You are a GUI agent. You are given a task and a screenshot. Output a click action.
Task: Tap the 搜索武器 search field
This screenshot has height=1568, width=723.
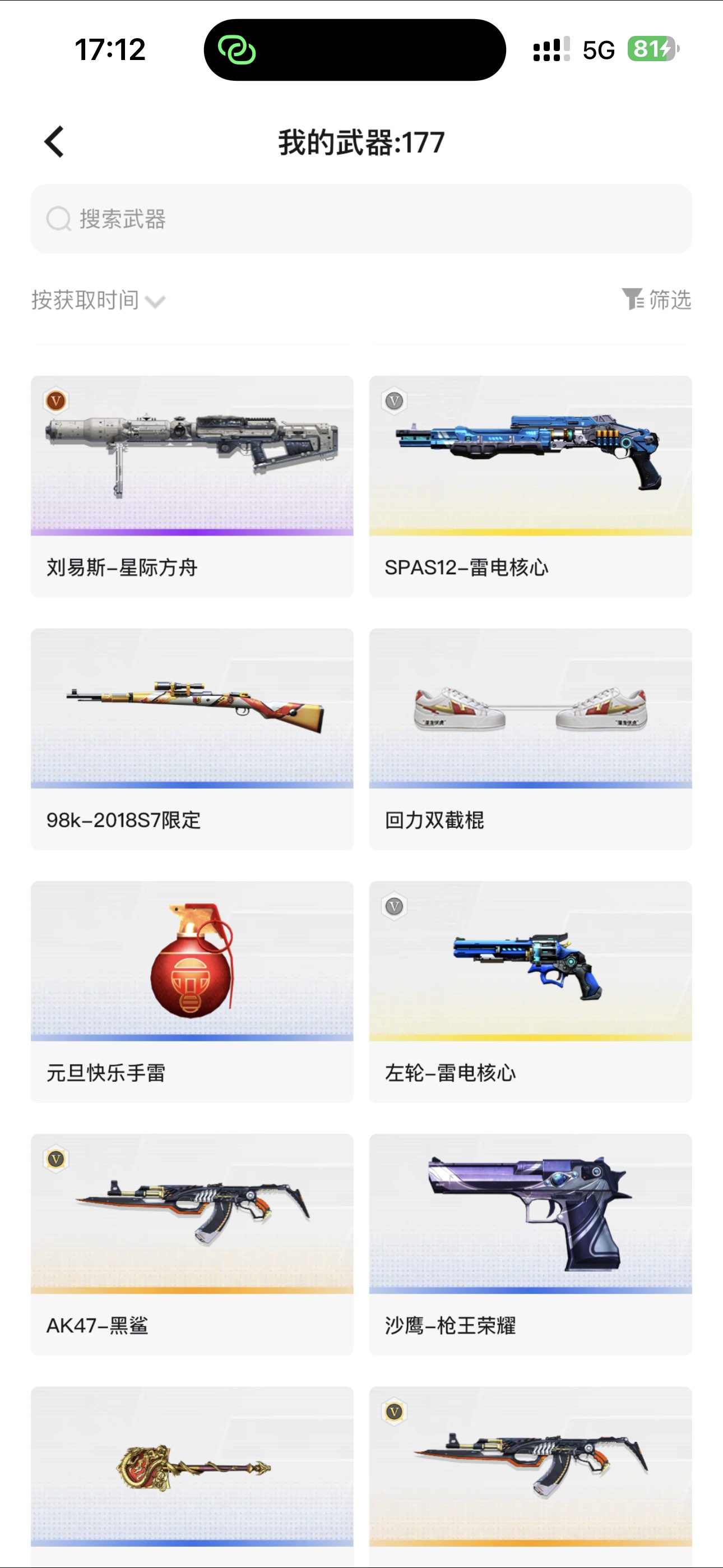360,219
